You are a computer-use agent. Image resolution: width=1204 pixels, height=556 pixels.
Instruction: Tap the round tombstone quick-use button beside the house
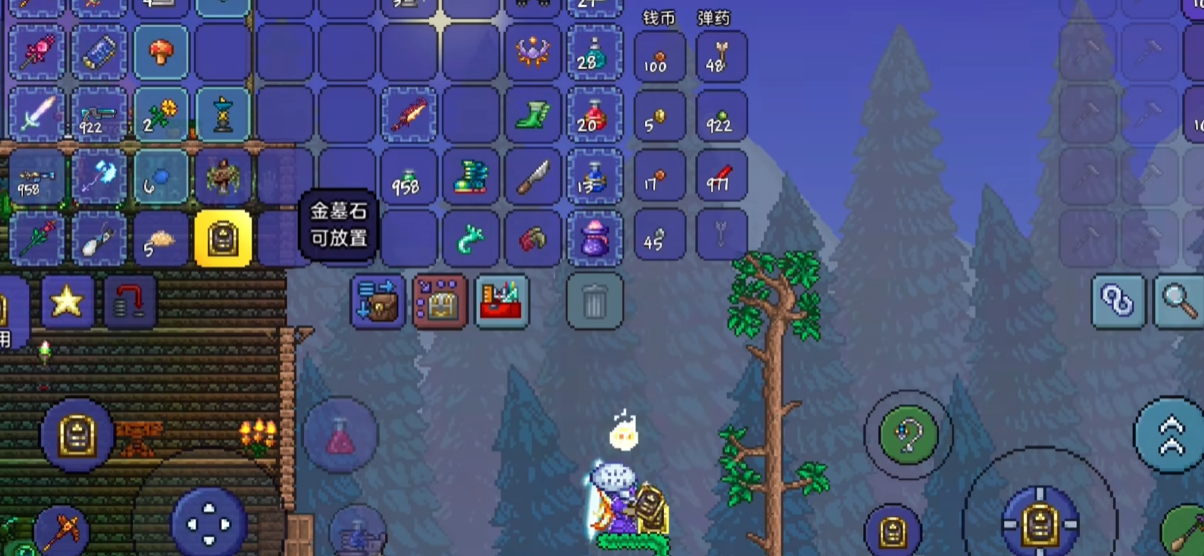tap(77, 434)
